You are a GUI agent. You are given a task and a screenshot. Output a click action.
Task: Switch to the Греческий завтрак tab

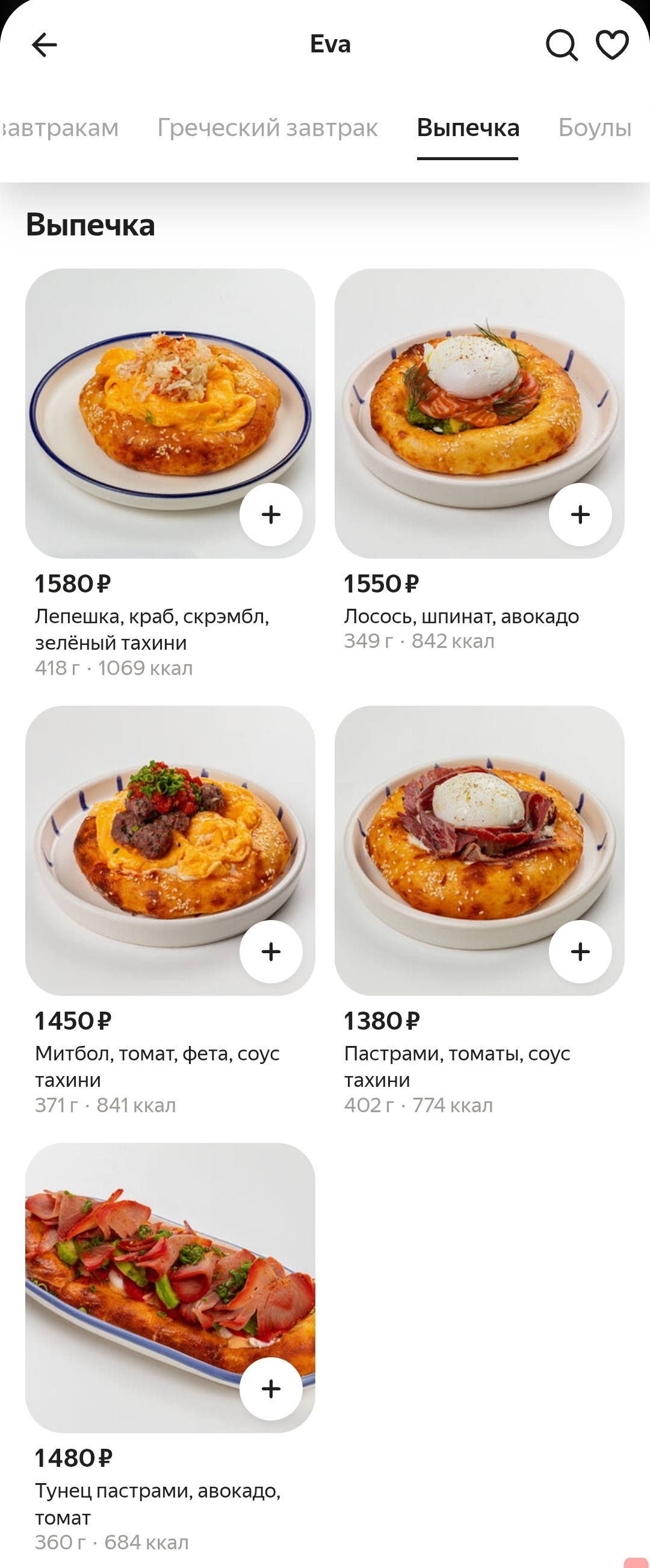click(267, 128)
